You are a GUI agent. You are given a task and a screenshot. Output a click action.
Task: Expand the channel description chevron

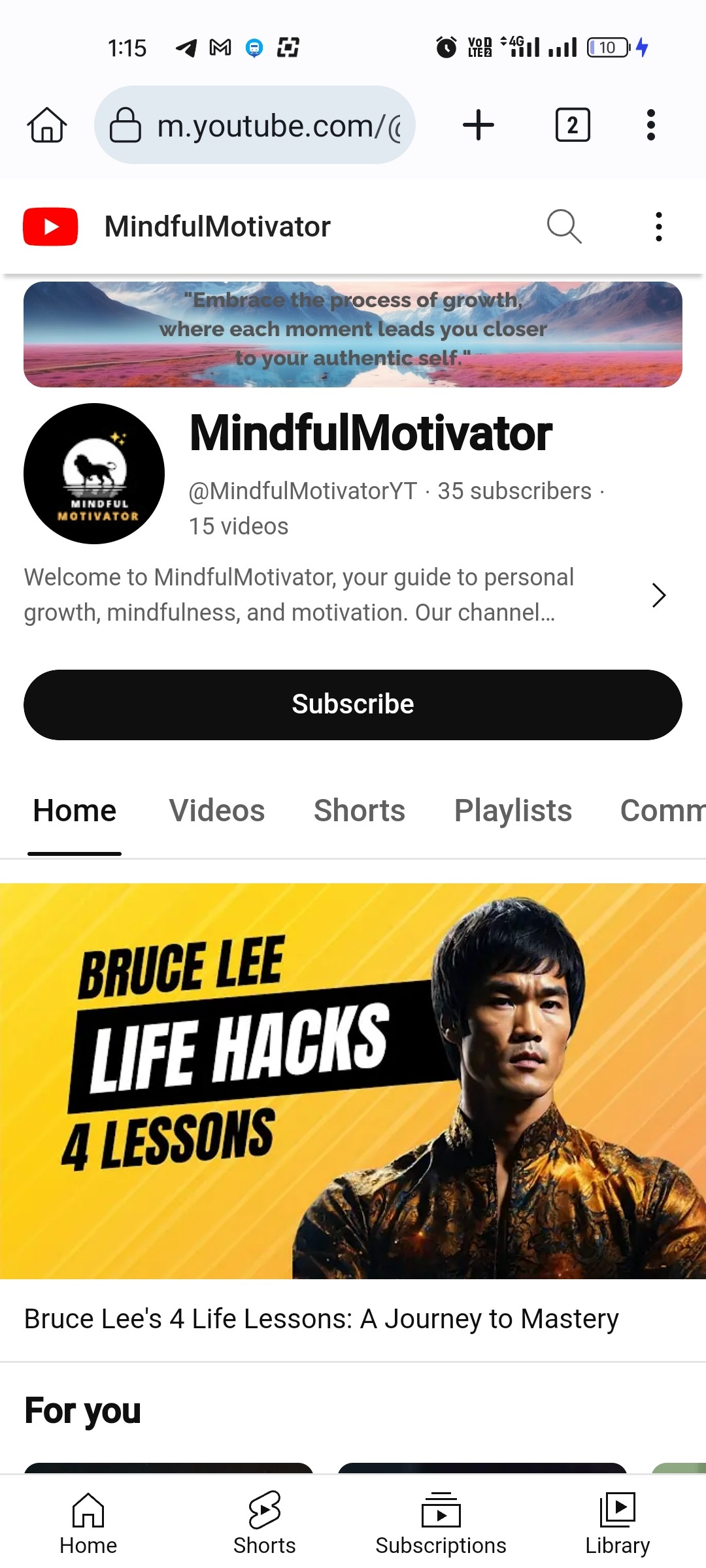coord(659,595)
